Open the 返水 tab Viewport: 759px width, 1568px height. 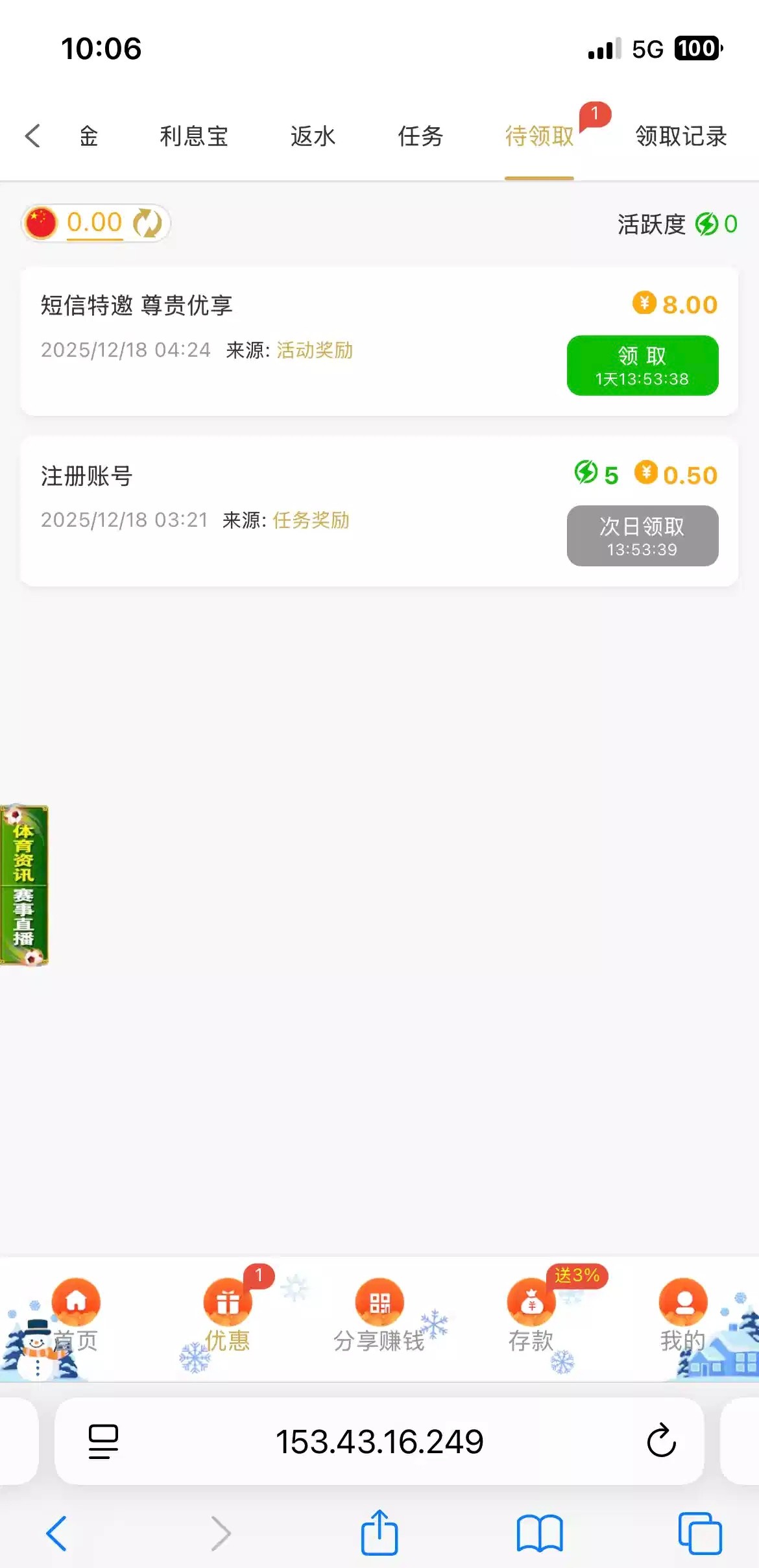coord(313,136)
